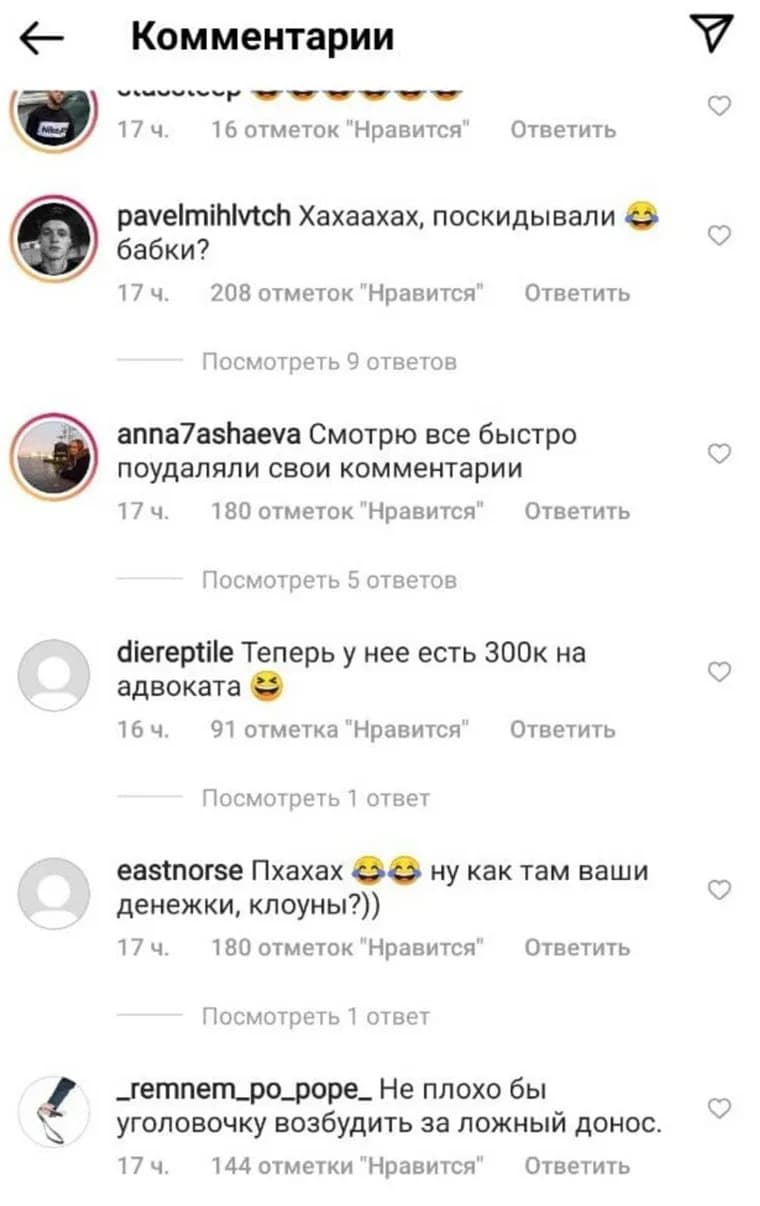Like eastnorse's comment

click(x=719, y=890)
